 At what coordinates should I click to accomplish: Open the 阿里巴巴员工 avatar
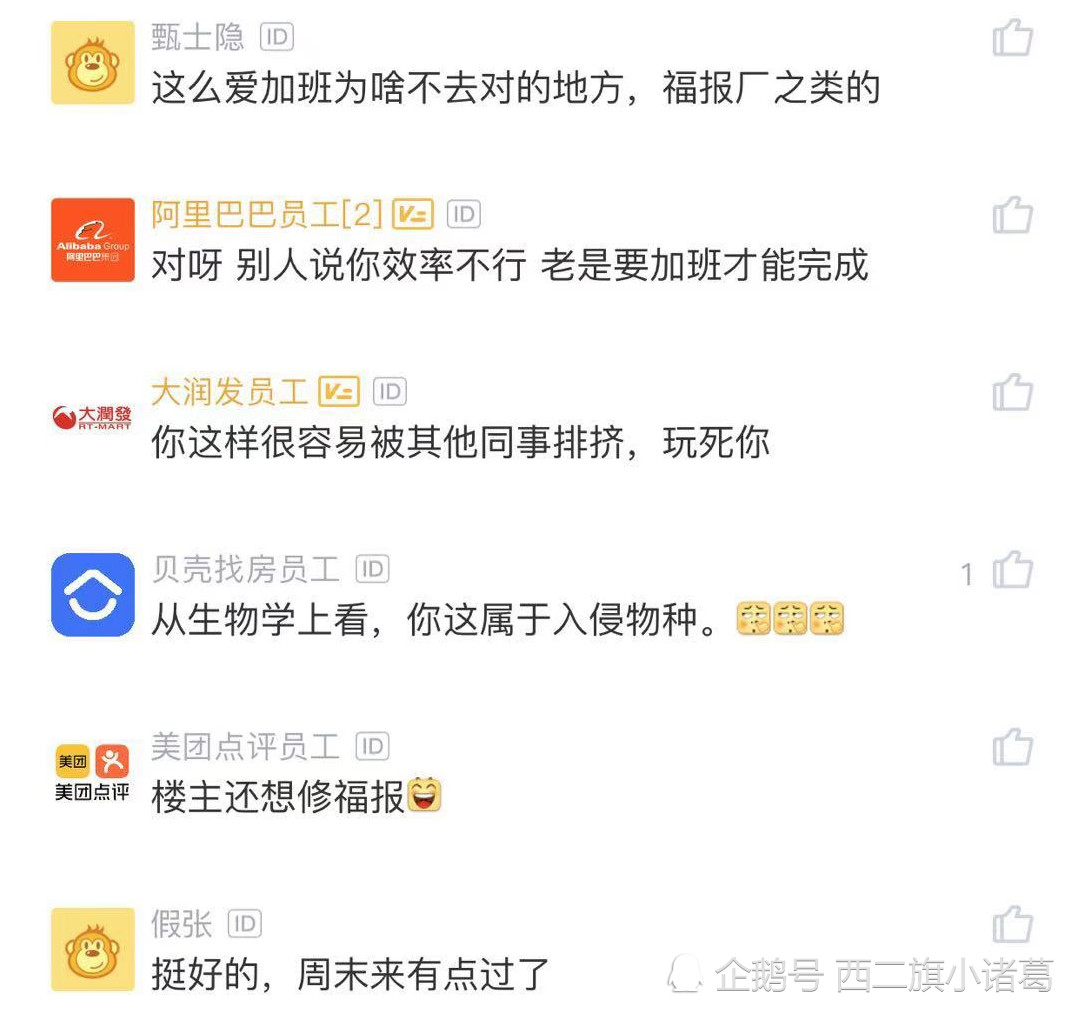tap(93, 240)
